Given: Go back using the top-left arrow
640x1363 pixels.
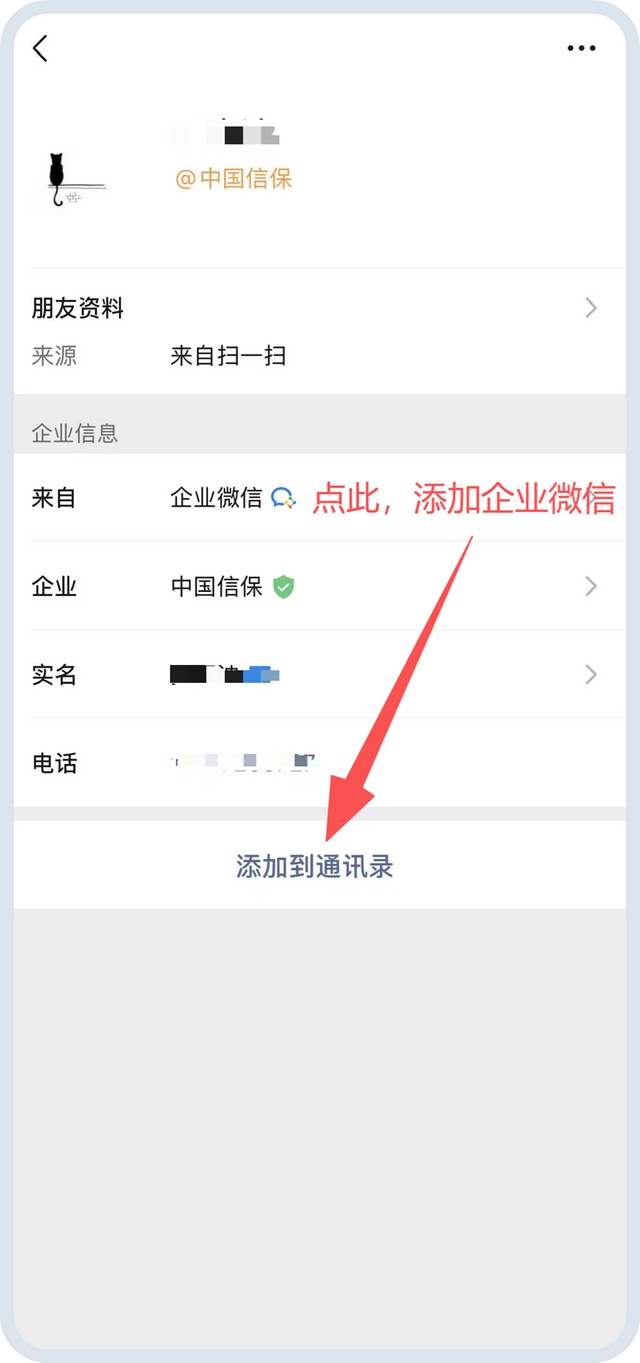Looking at the screenshot, I should pyautogui.click(x=40, y=48).
